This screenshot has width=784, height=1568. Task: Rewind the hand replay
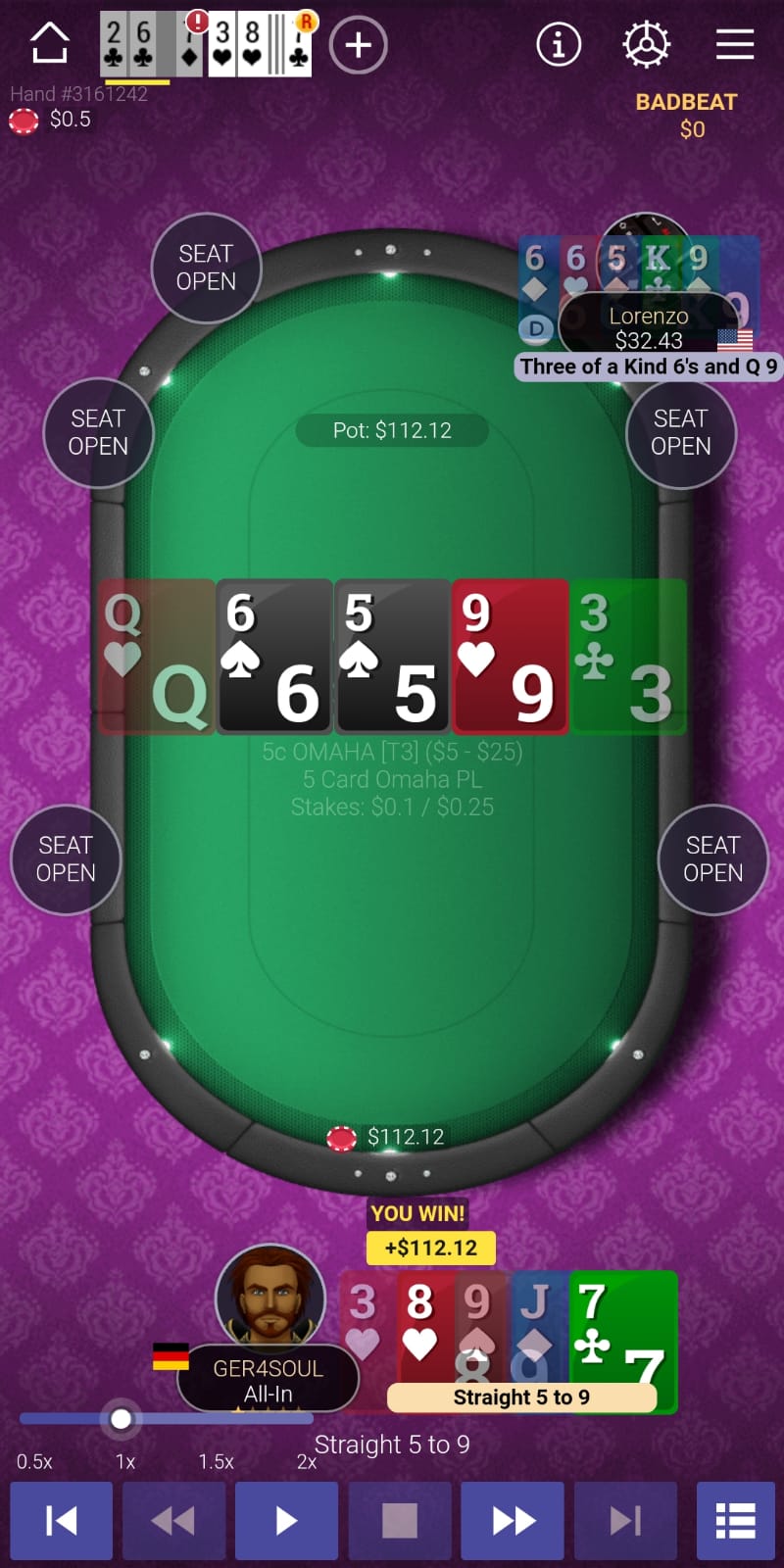(173, 1521)
